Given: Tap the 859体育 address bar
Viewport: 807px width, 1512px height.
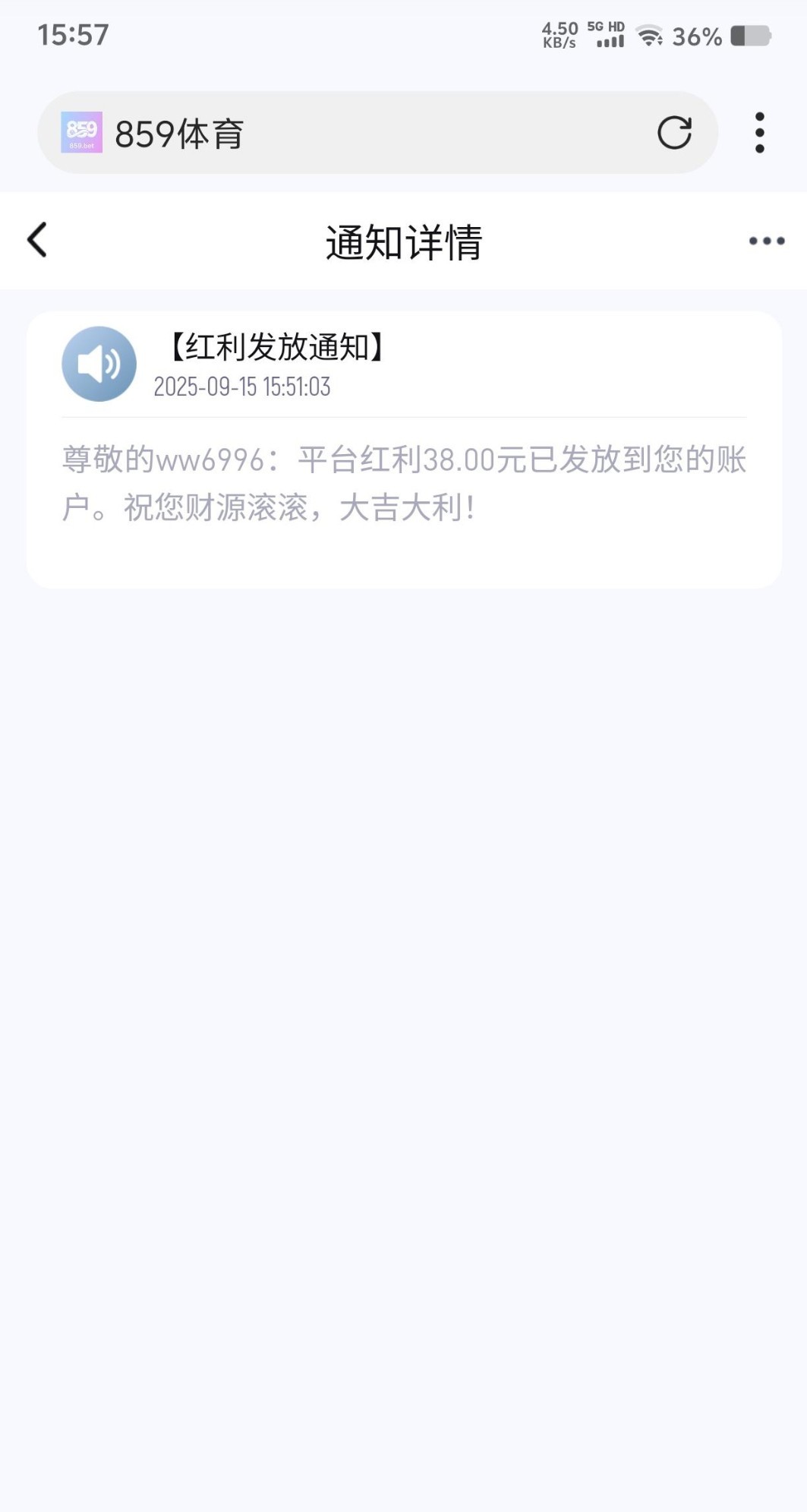Looking at the screenshot, I should (x=364, y=133).
